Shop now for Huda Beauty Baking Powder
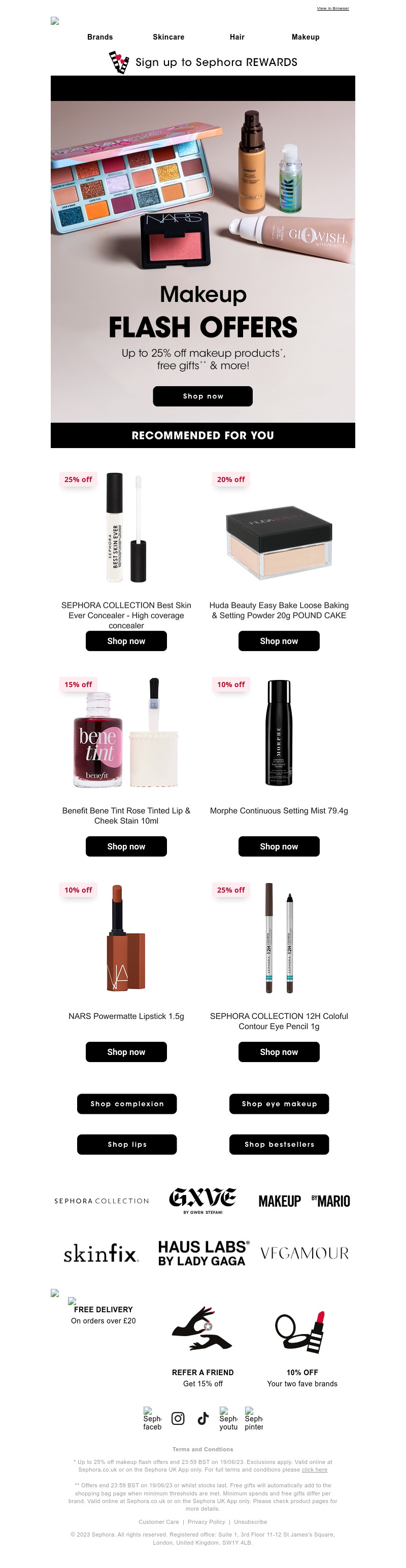Viewport: 406px width, 1568px height. 279,641
